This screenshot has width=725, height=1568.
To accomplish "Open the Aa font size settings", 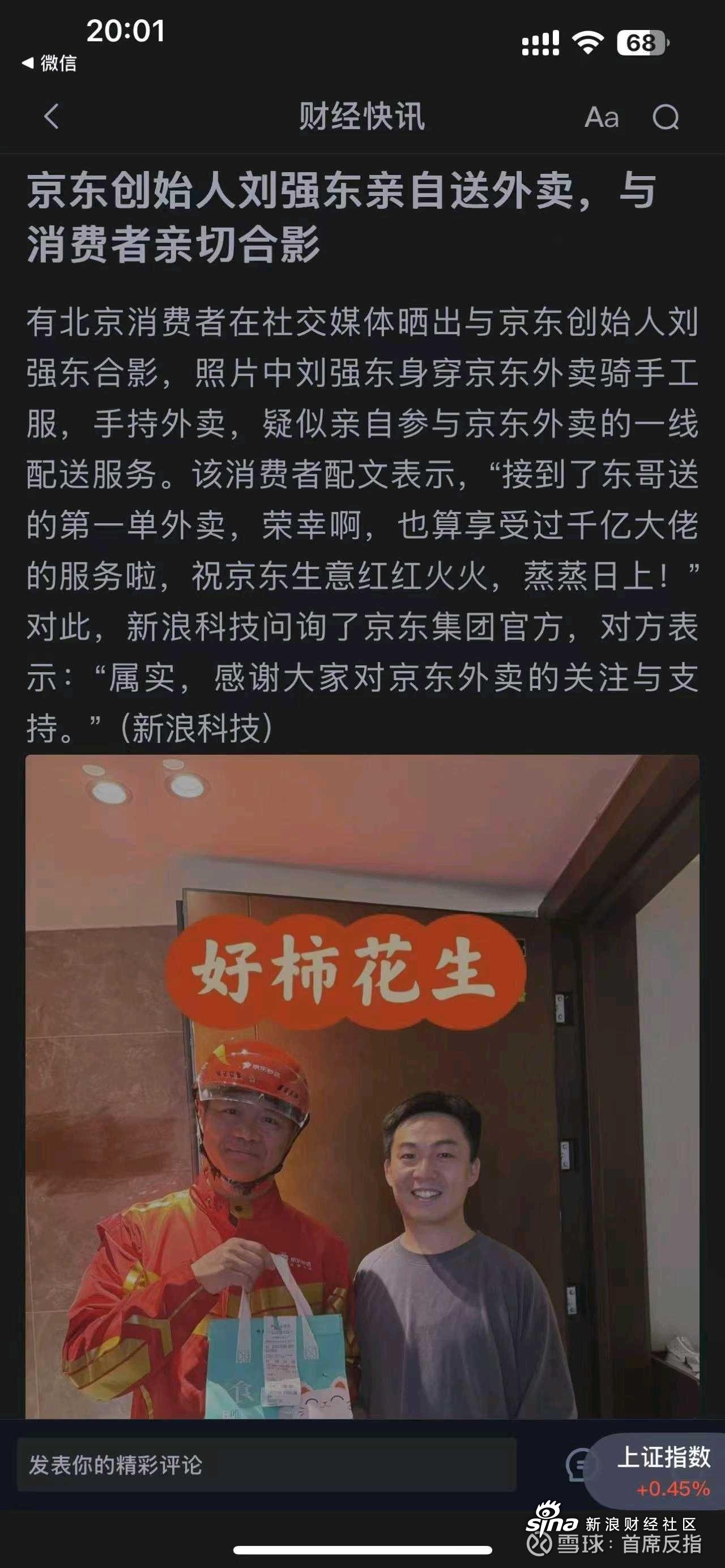I will pyautogui.click(x=602, y=117).
